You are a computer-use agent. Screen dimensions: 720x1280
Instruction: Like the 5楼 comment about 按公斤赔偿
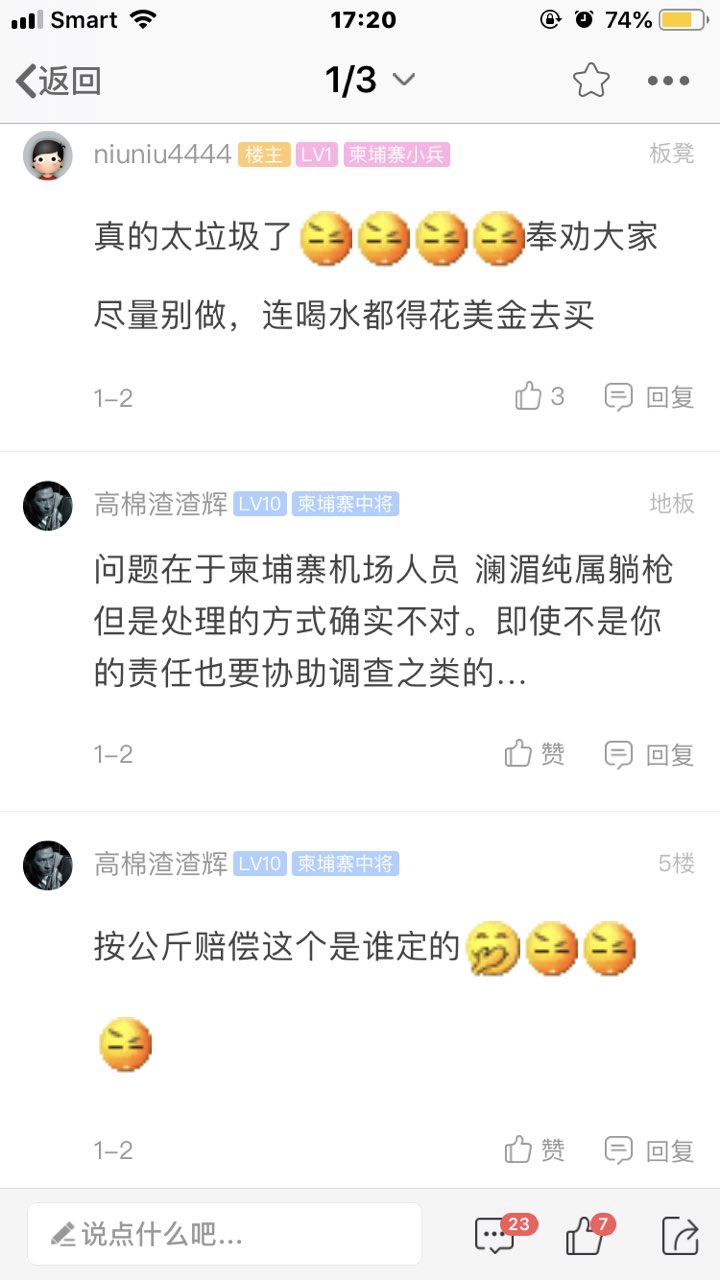pyautogui.click(x=534, y=1149)
